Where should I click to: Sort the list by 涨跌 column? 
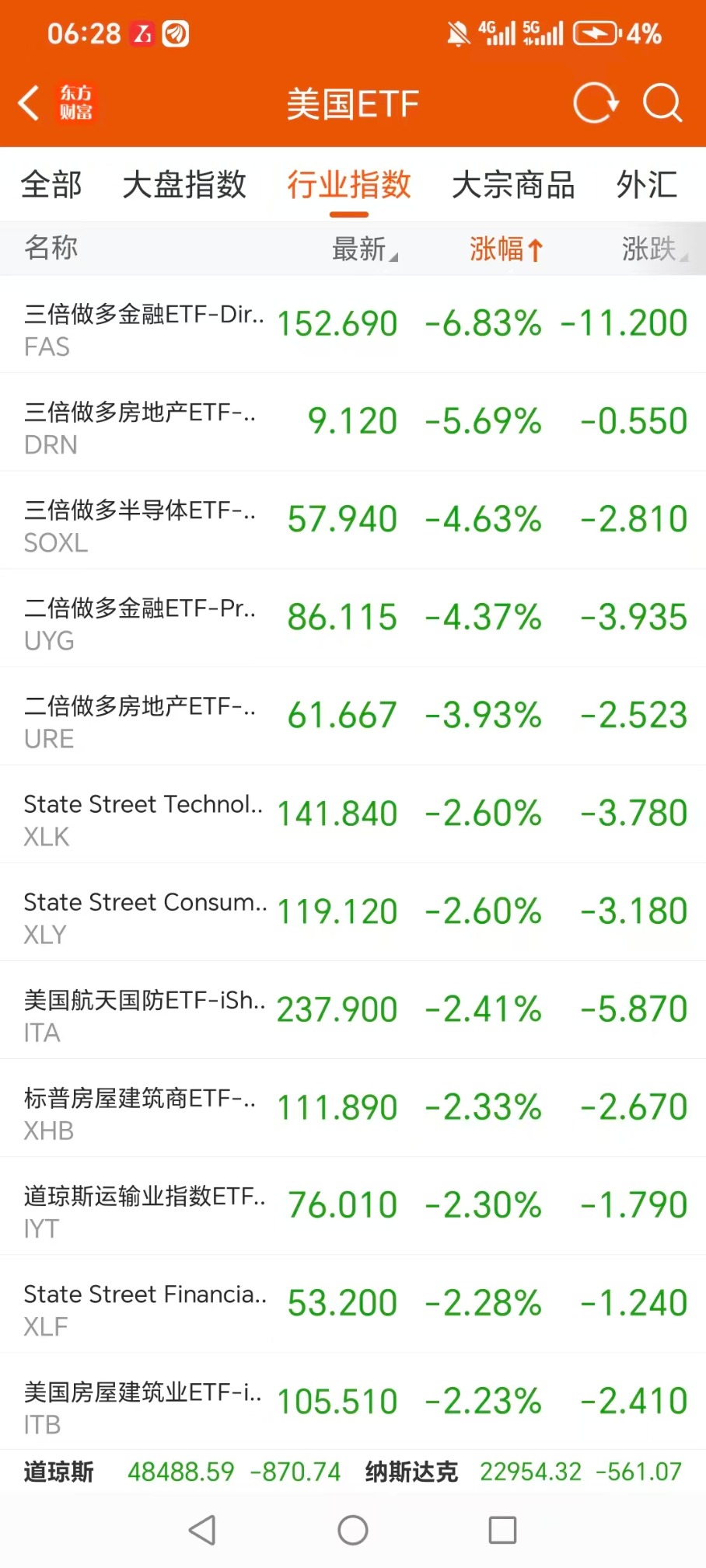tap(653, 249)
